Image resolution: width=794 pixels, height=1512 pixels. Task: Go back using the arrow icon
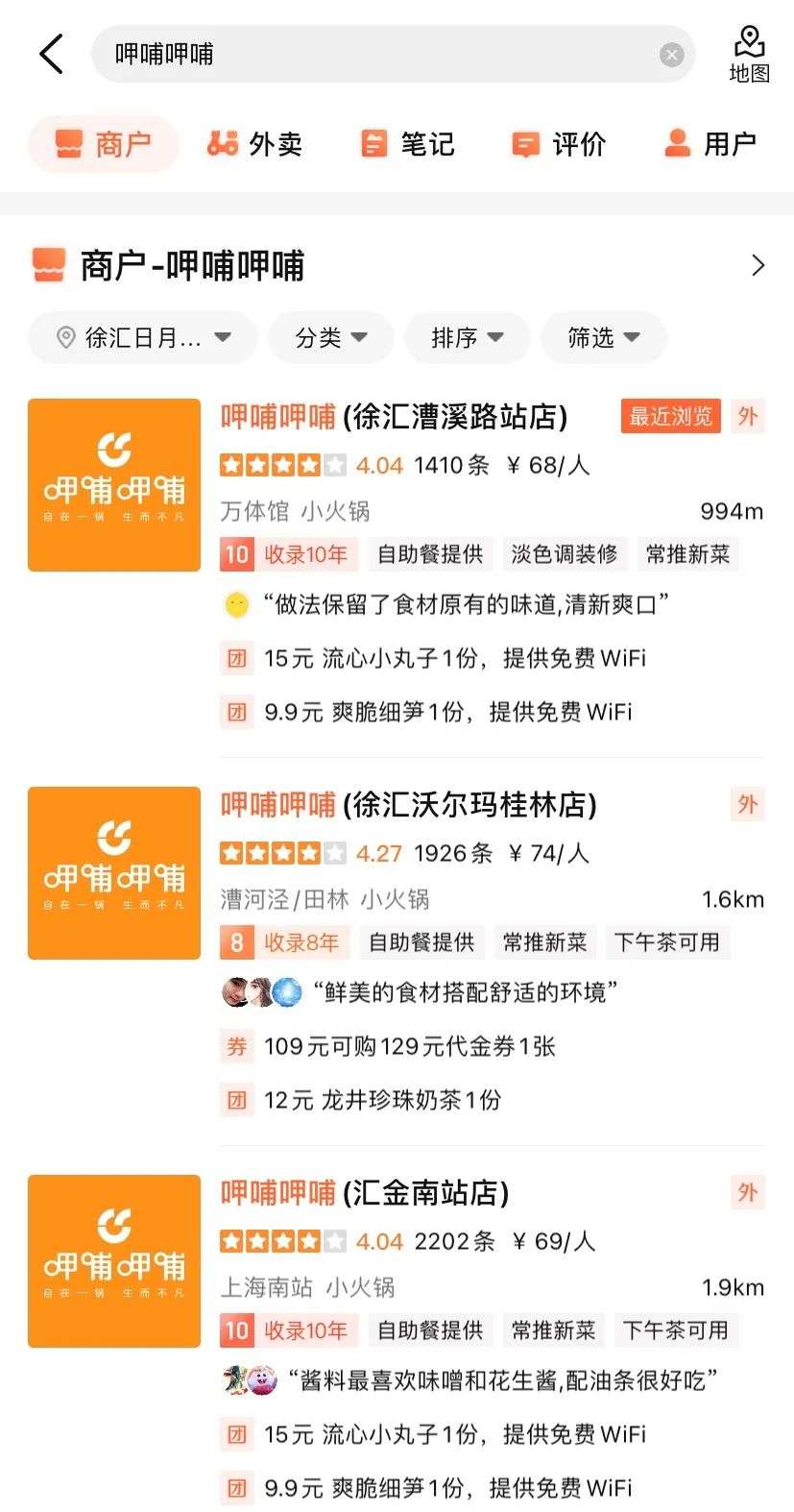(52, 54)
